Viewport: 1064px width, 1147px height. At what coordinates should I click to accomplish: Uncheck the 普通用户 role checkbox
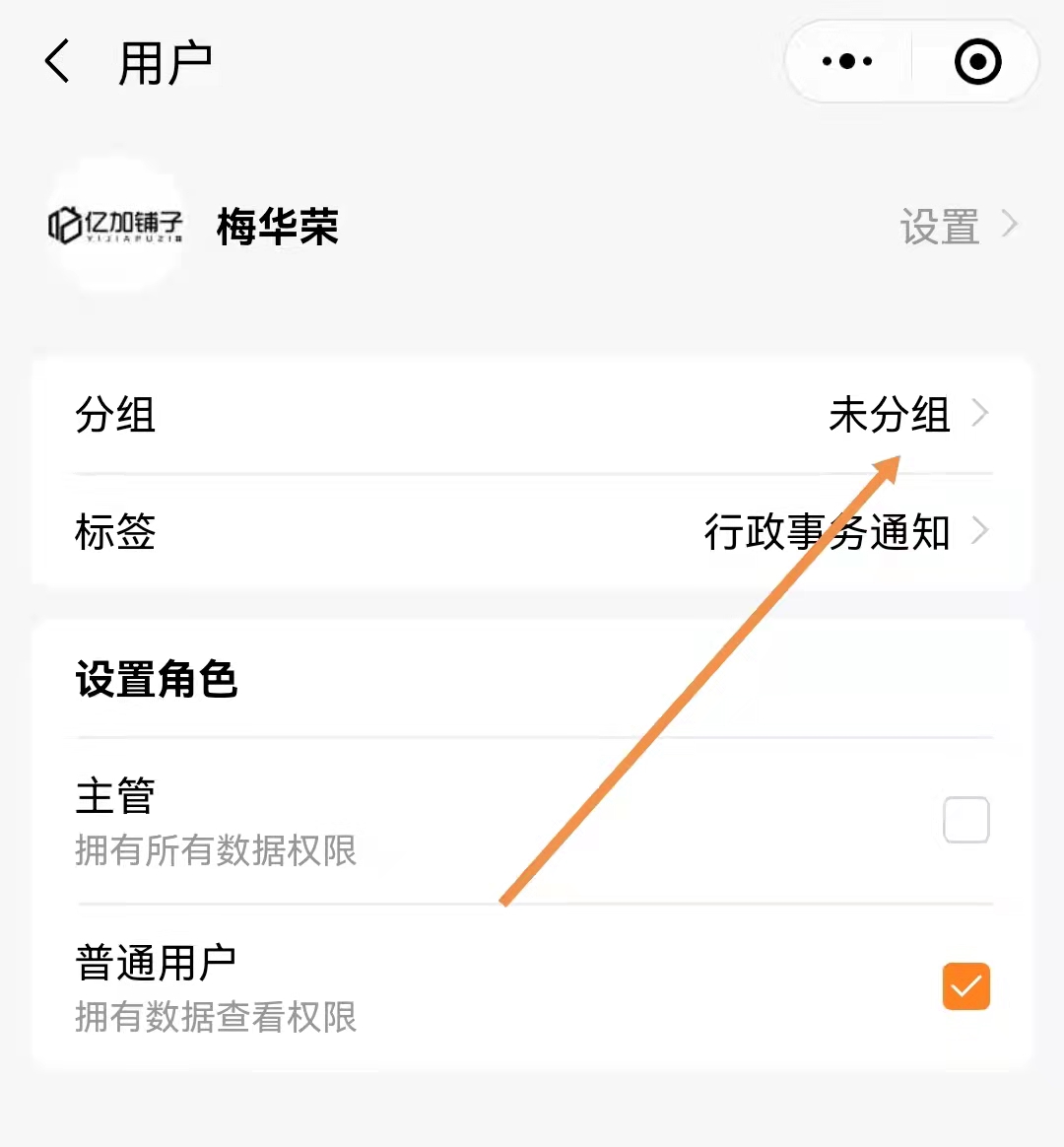(x=965, y=986)
